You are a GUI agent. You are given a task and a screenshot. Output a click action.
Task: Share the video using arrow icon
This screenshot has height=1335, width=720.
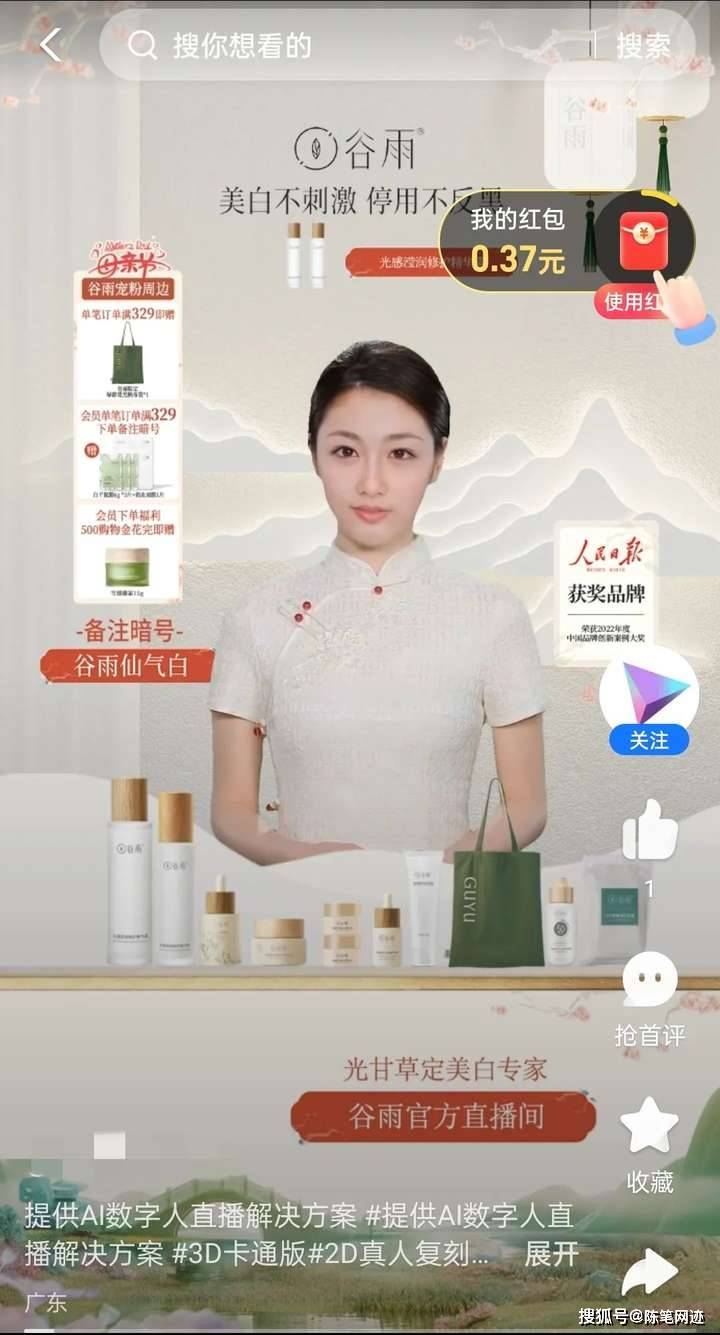(649, 1274)
